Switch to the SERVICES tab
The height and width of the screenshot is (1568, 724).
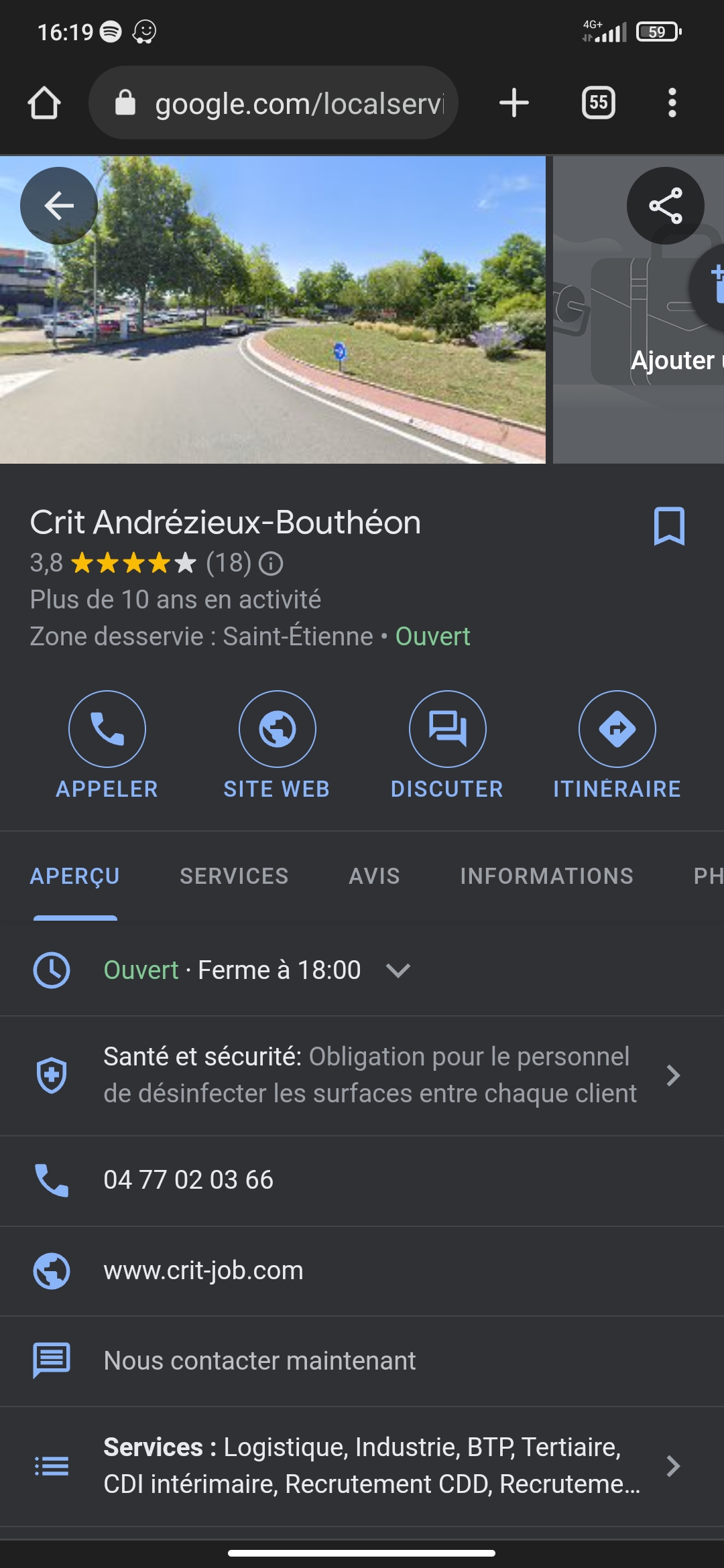point(234,876)
